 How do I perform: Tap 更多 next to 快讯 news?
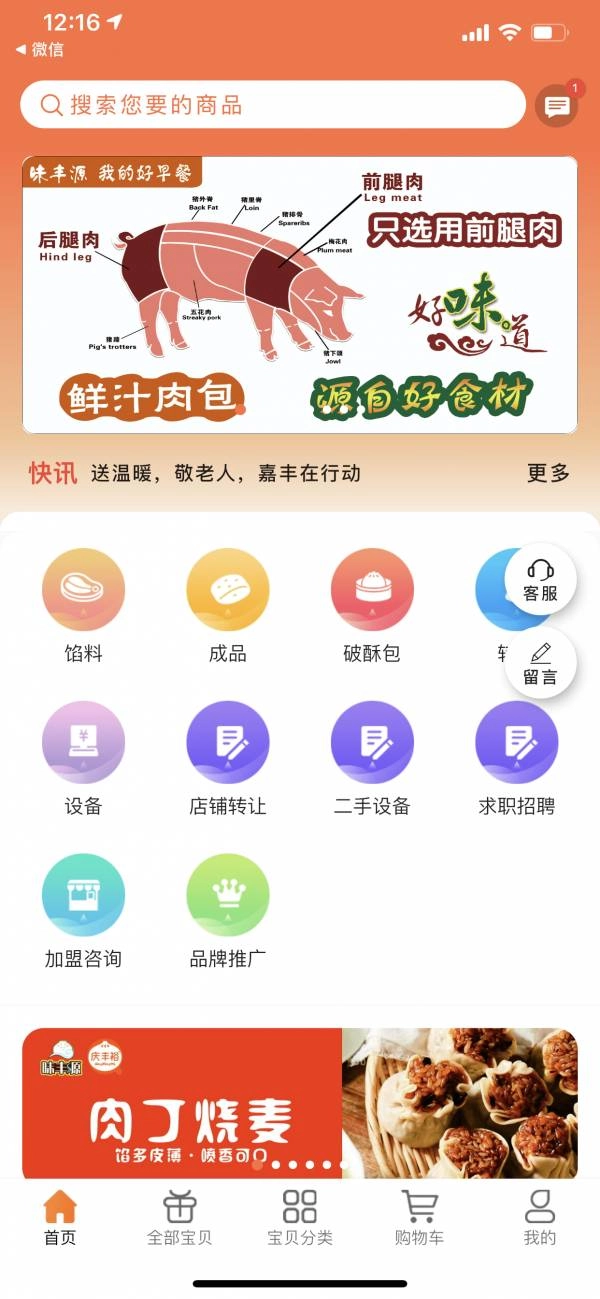coord(547,473)
